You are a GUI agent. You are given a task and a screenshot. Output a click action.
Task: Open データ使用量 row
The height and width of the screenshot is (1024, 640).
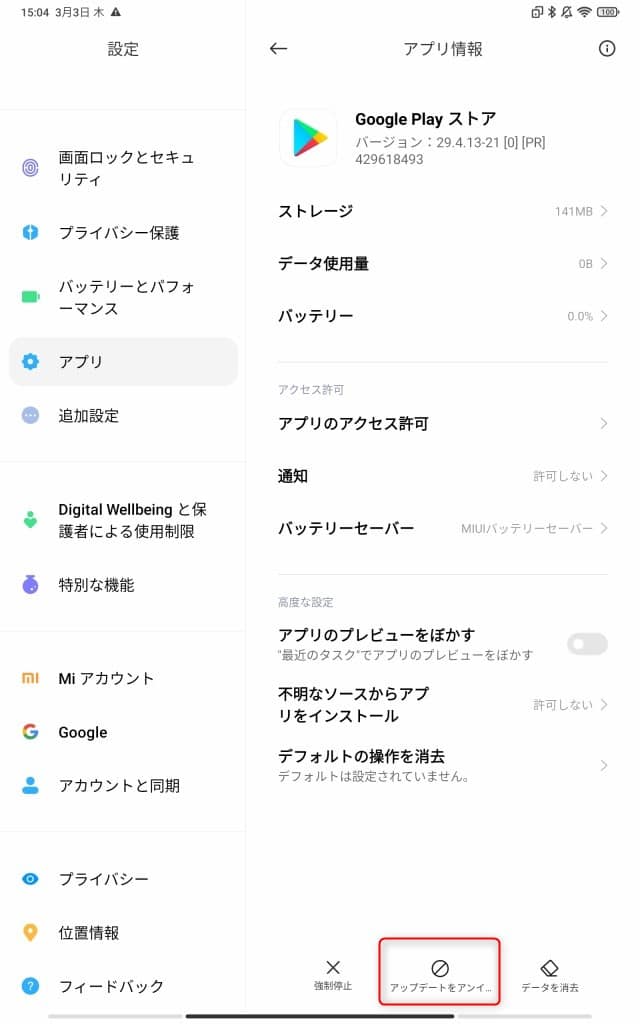click(443, 264)
